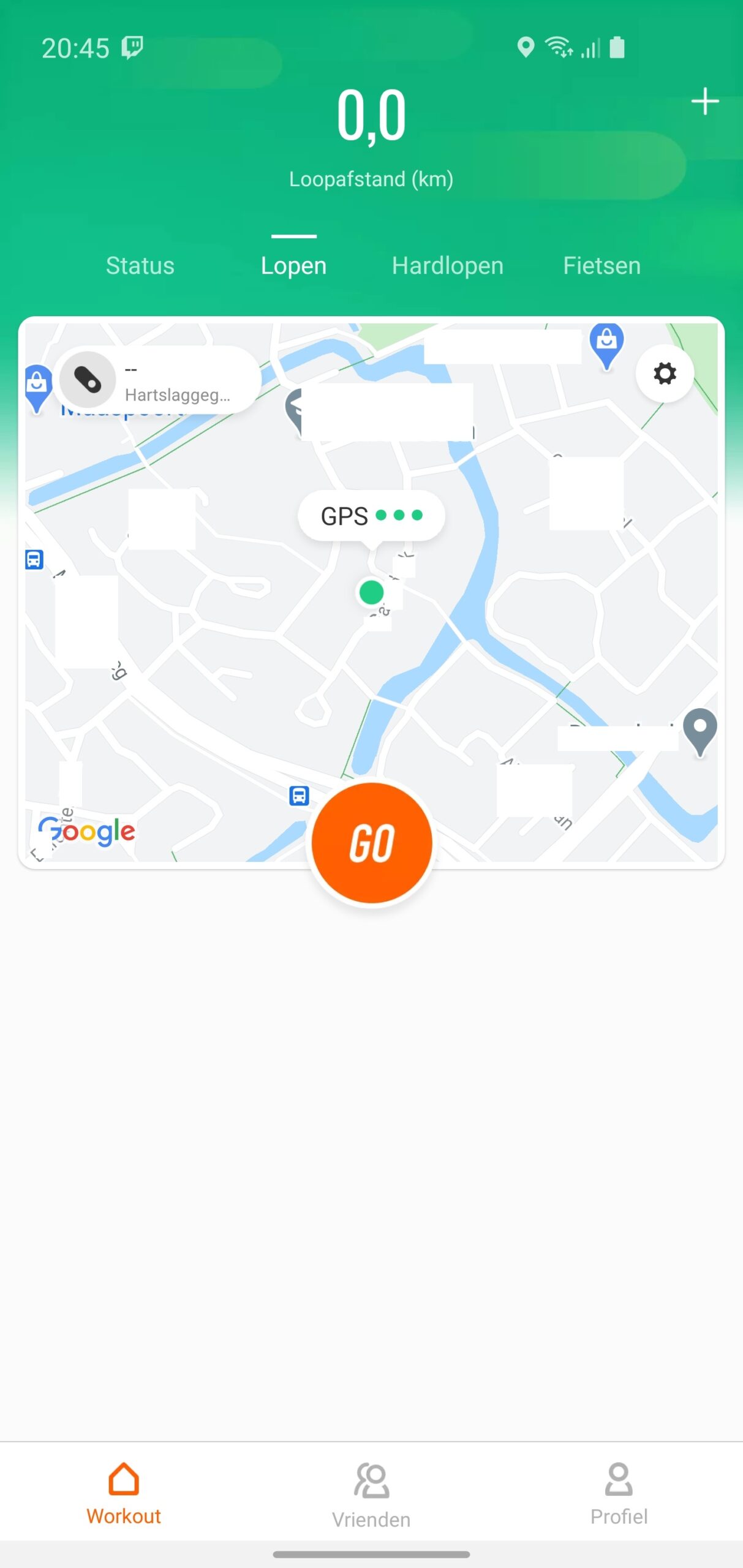This screenshot has height=1568, width=743.
Task: Open the Vrienden tab
Action: pos(371,1495)
